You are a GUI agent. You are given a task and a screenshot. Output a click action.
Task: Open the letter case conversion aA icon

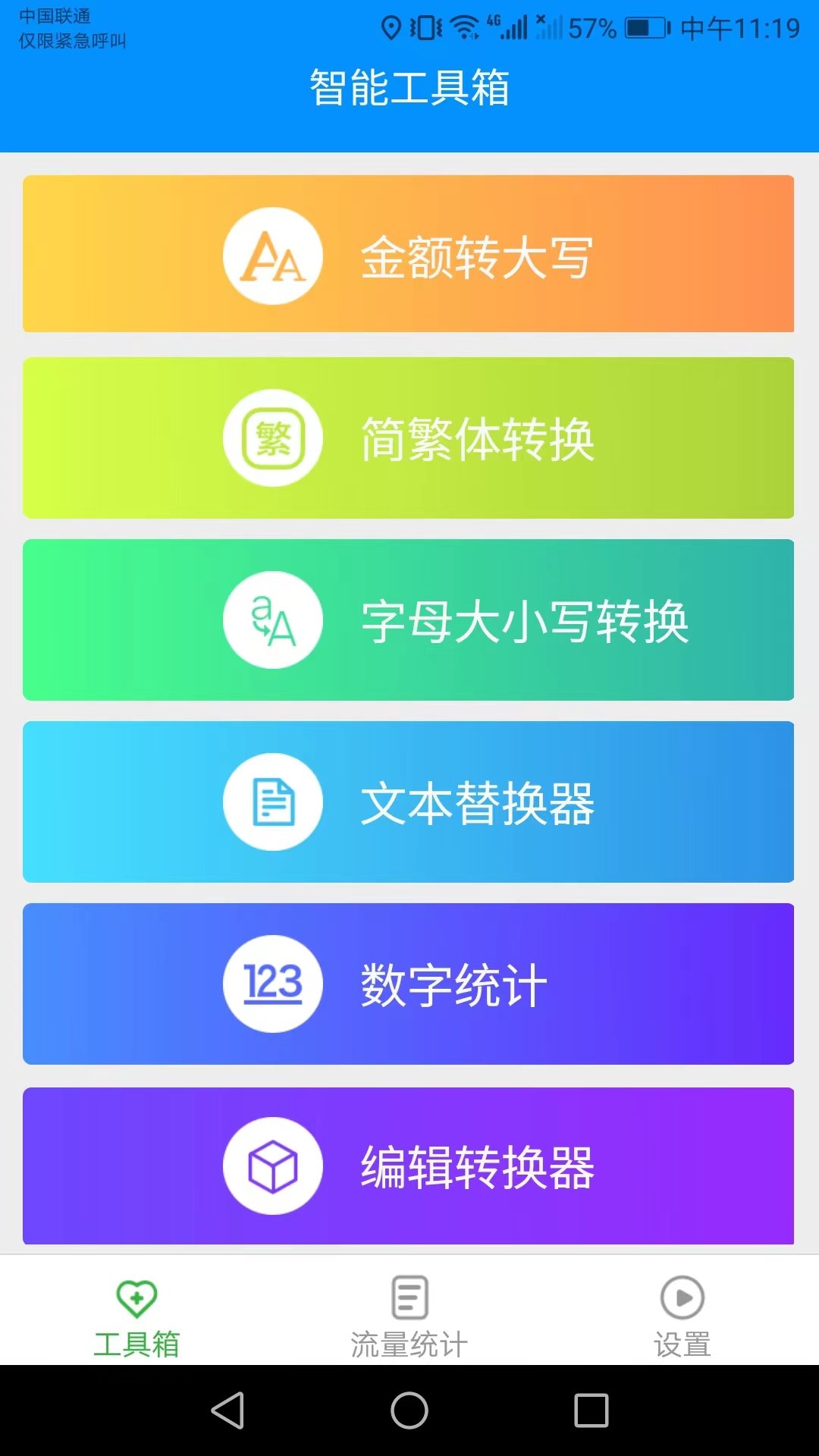pyautogui.click(x=271, y=620)
